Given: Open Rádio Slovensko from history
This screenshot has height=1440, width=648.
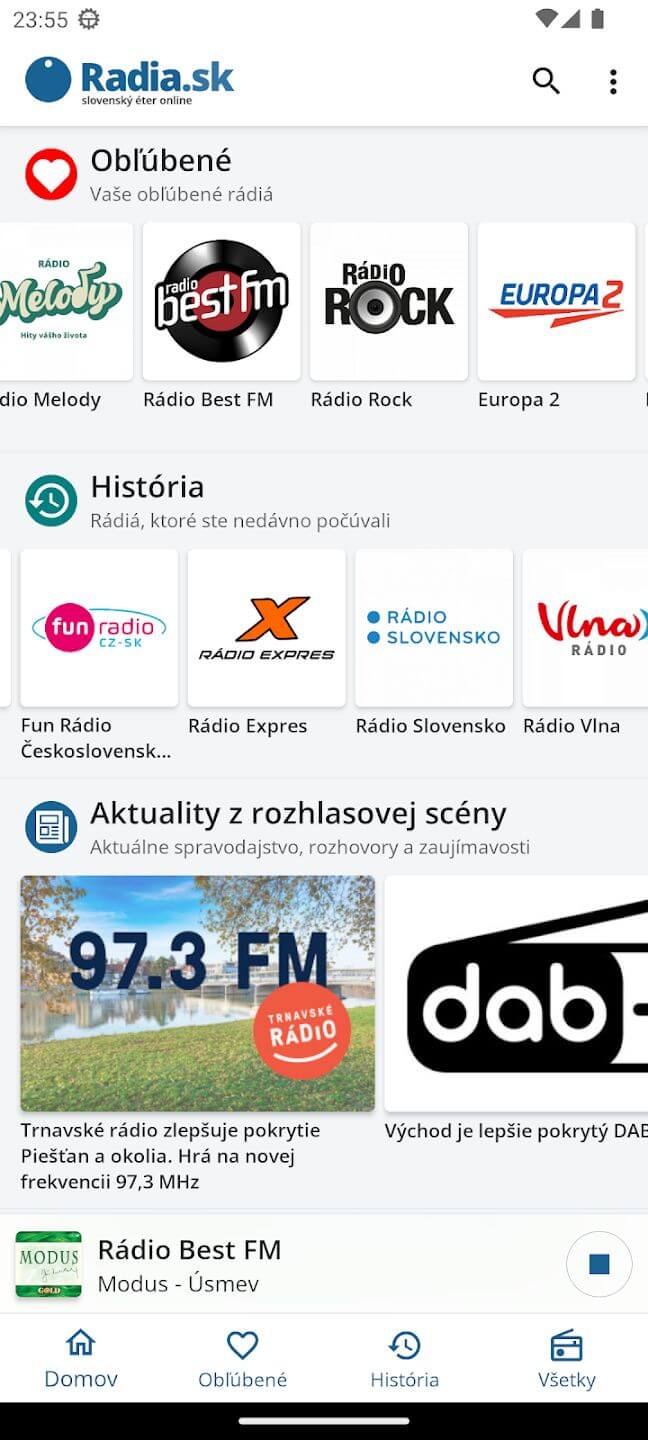Looking at the screenshot, I should 434,643.
